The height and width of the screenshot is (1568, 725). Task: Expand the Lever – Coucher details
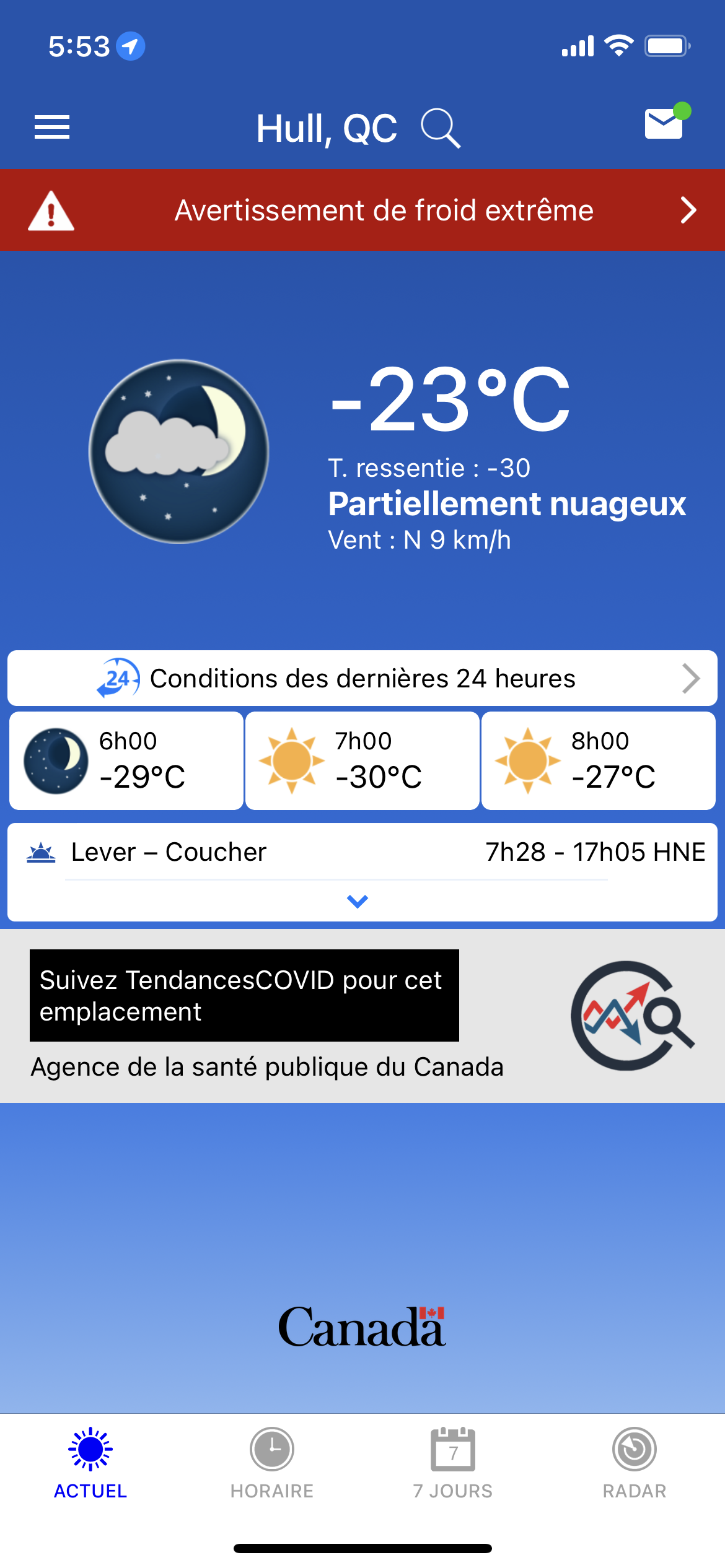click(358, 901)
